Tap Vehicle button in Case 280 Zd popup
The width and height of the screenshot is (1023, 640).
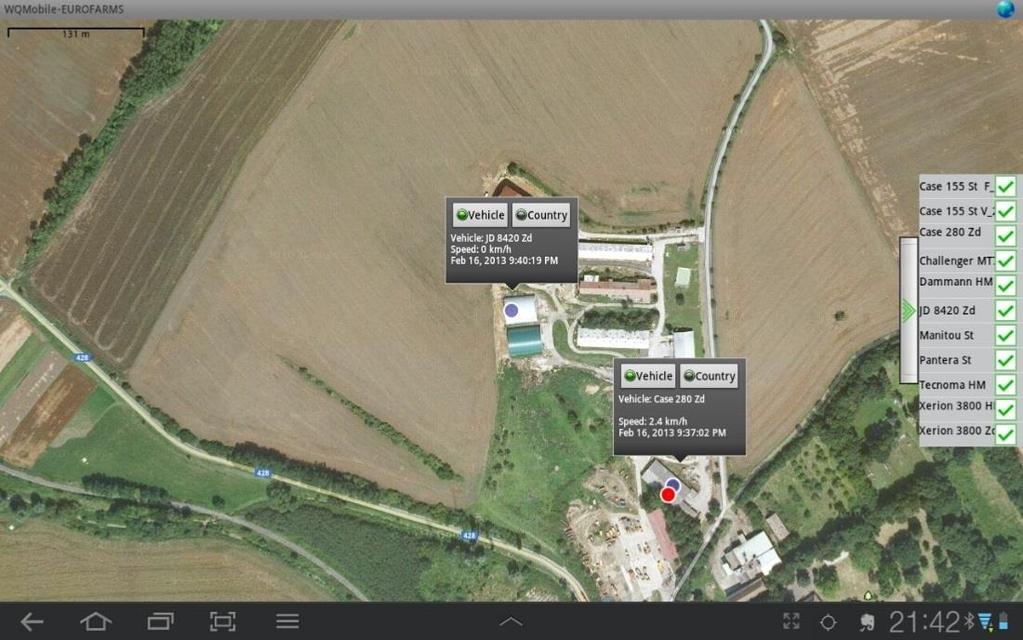coord(647,376)
